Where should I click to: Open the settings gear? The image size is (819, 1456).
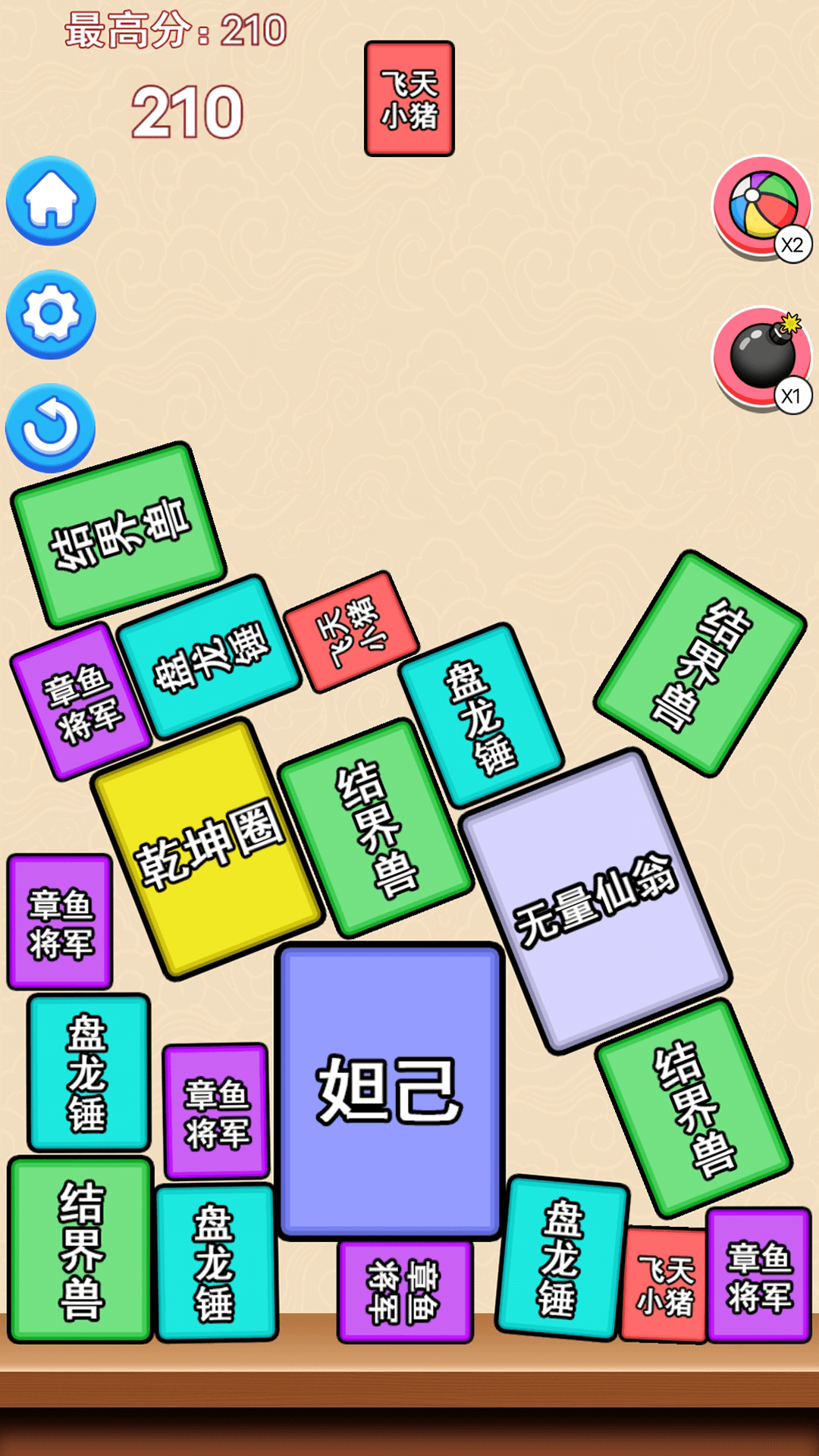pos(51,314)
